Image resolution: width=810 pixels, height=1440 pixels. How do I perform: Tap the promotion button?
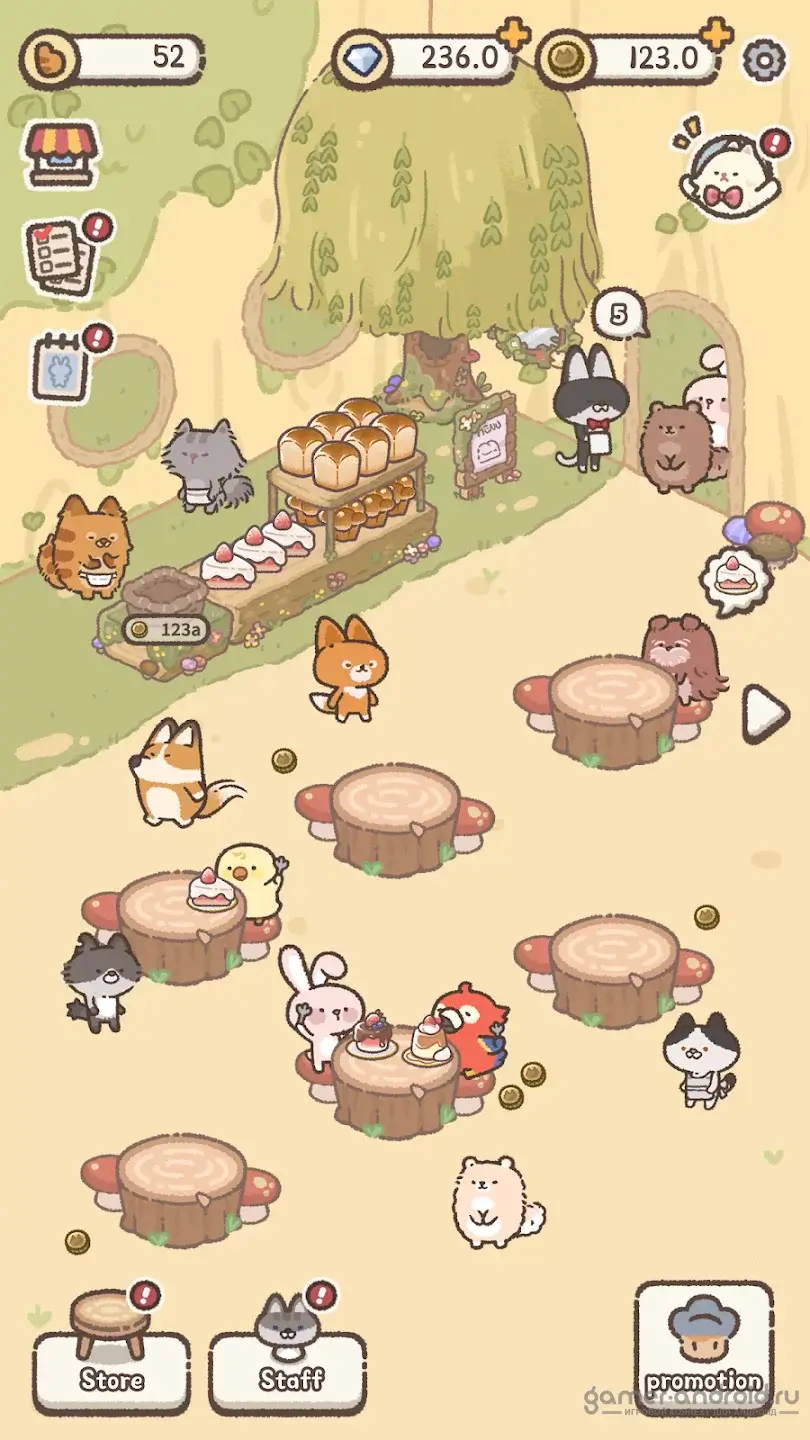coord(704,1346)
